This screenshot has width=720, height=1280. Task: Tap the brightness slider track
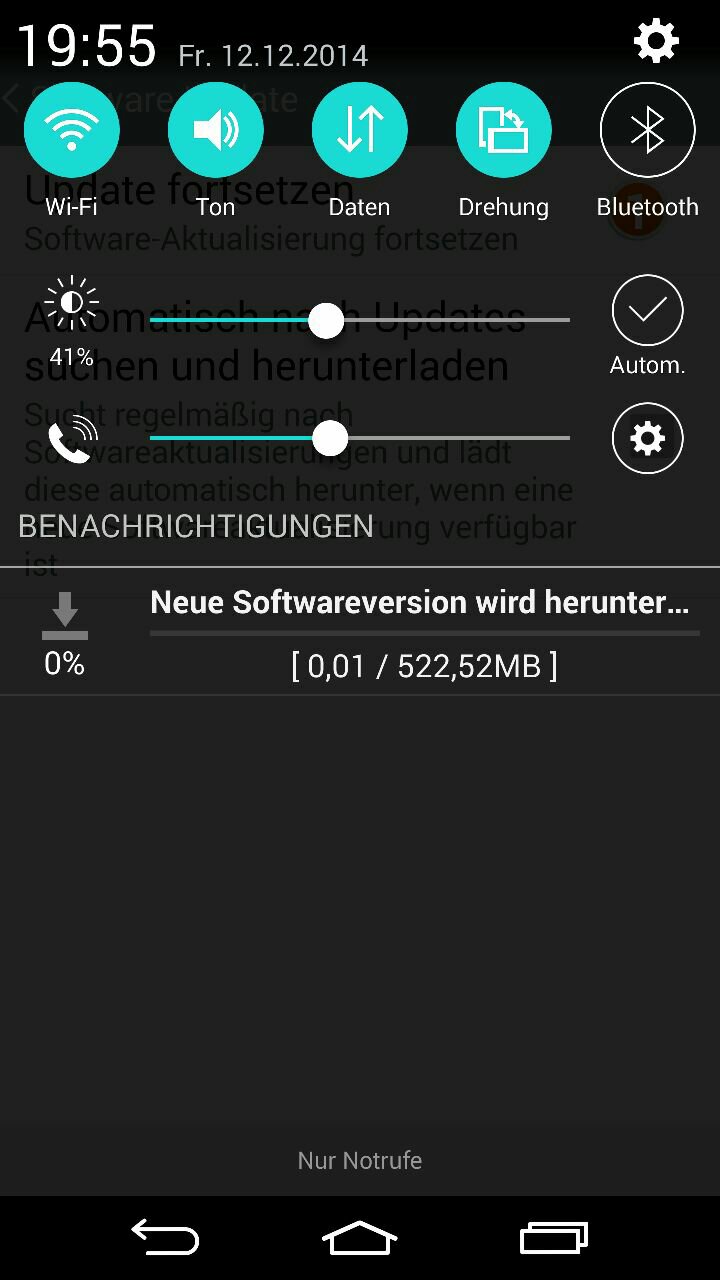360,321
